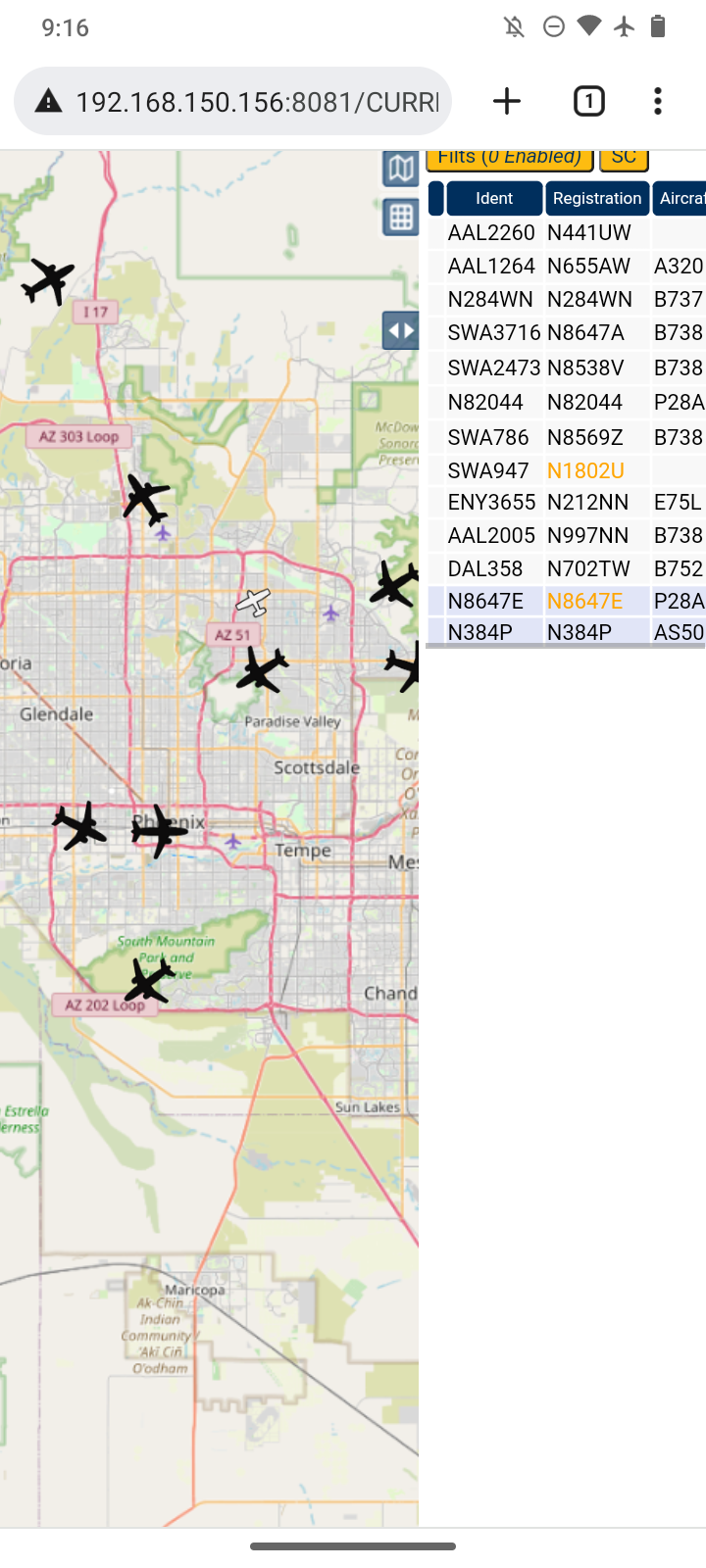Open the browser overflow menu
The height and width of the screenshot is (1568, 706).
(x=658, y=101)
